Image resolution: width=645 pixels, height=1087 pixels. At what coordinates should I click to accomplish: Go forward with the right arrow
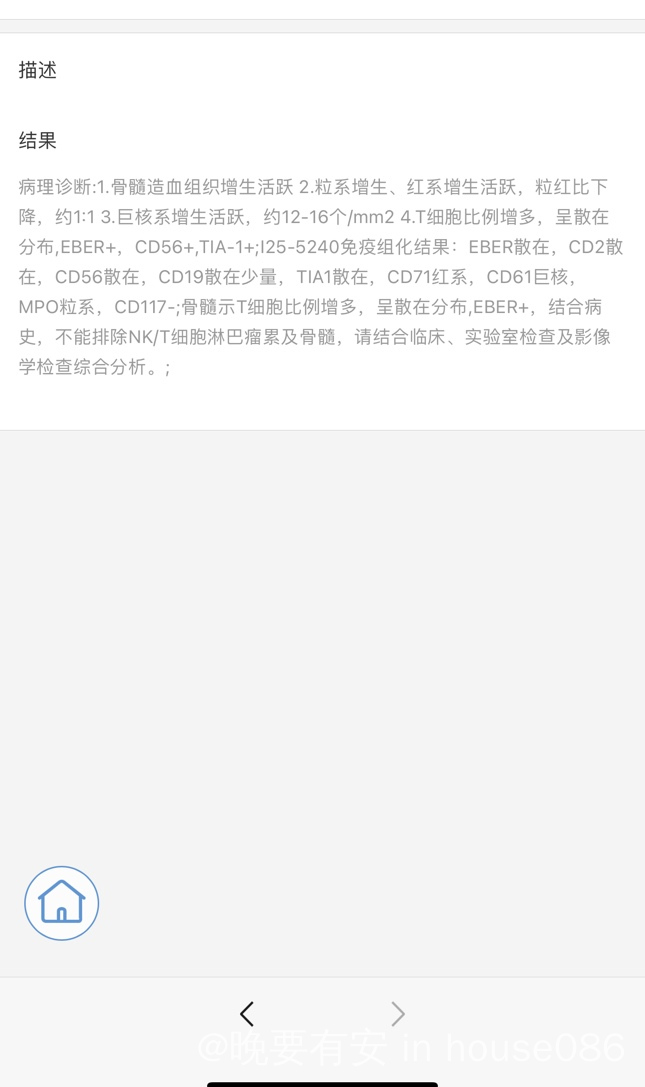click(397, 1014)
